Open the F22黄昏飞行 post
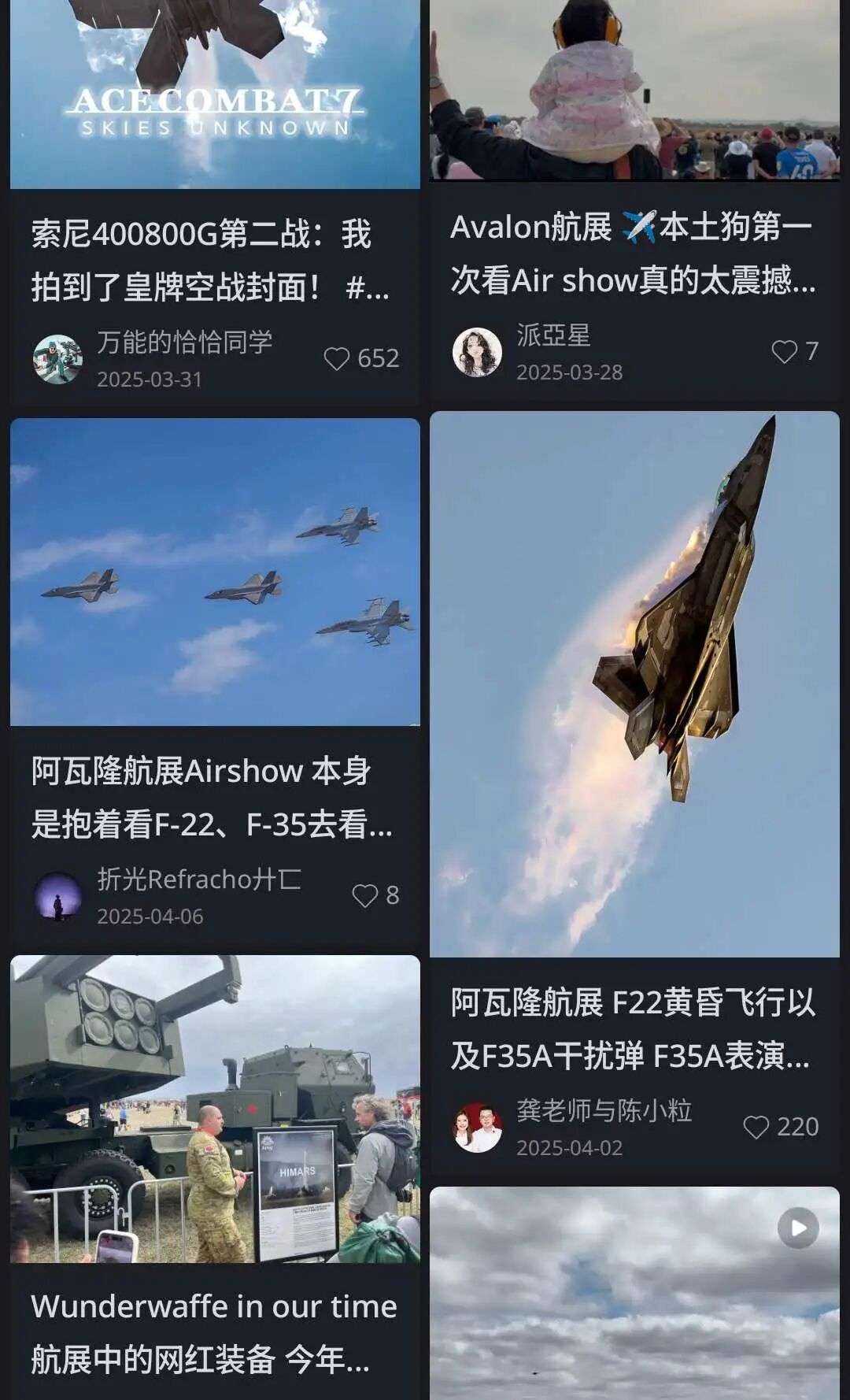This screenshot has height=1400, width=850. tap(634, 683)
